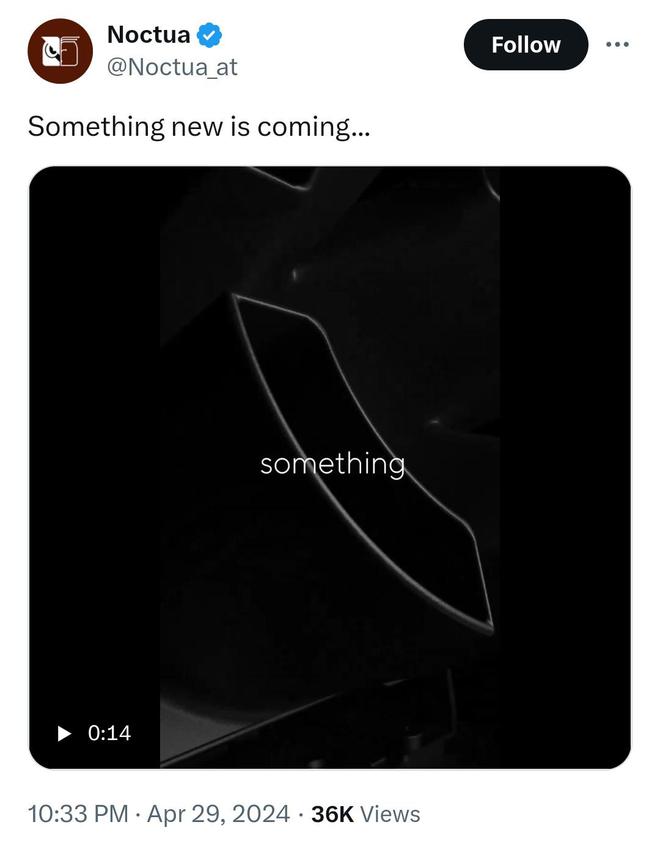
Task: Follow the Noctua account
Action: (525, 45)
